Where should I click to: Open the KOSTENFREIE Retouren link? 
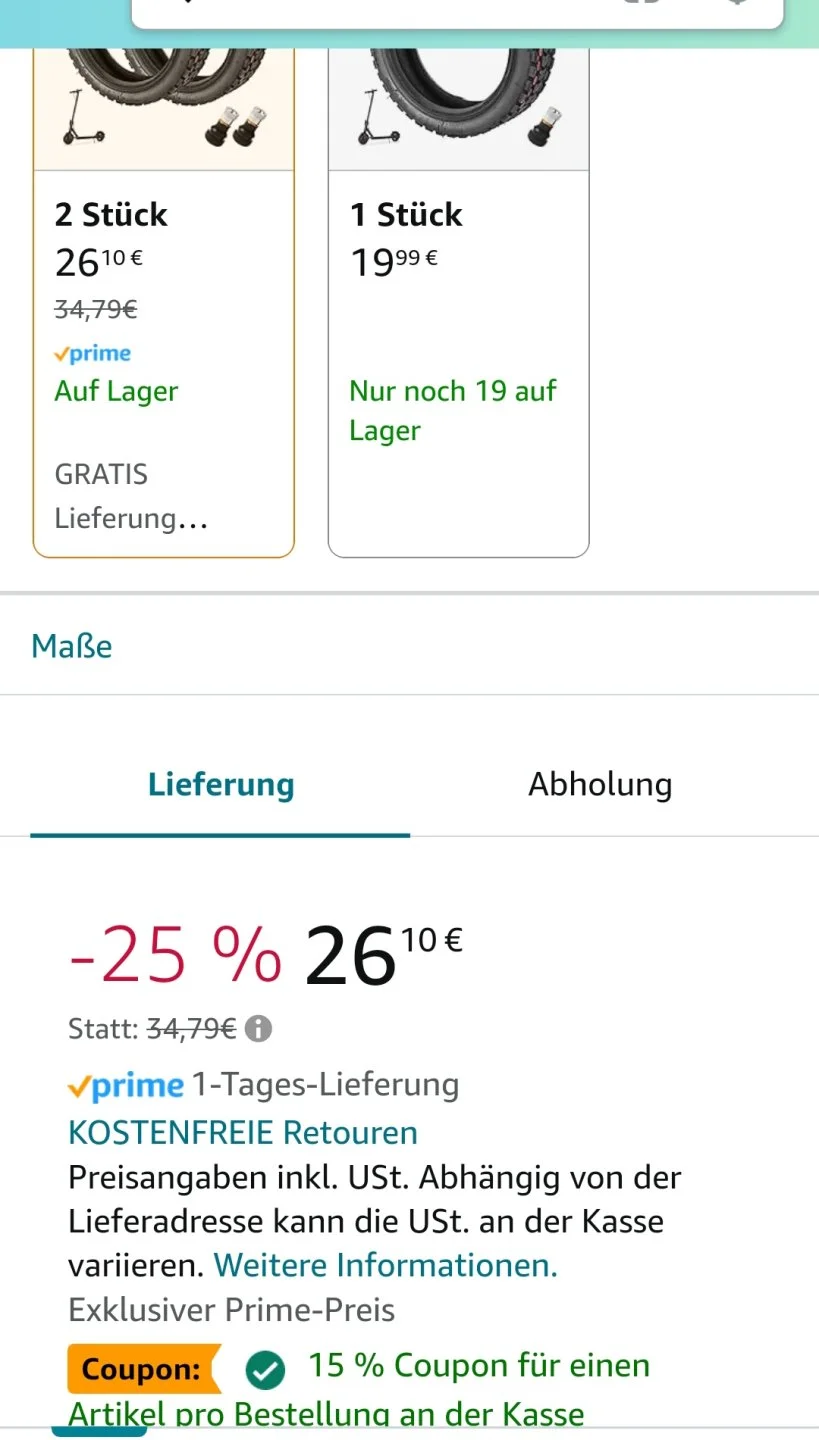point(243,1133)
